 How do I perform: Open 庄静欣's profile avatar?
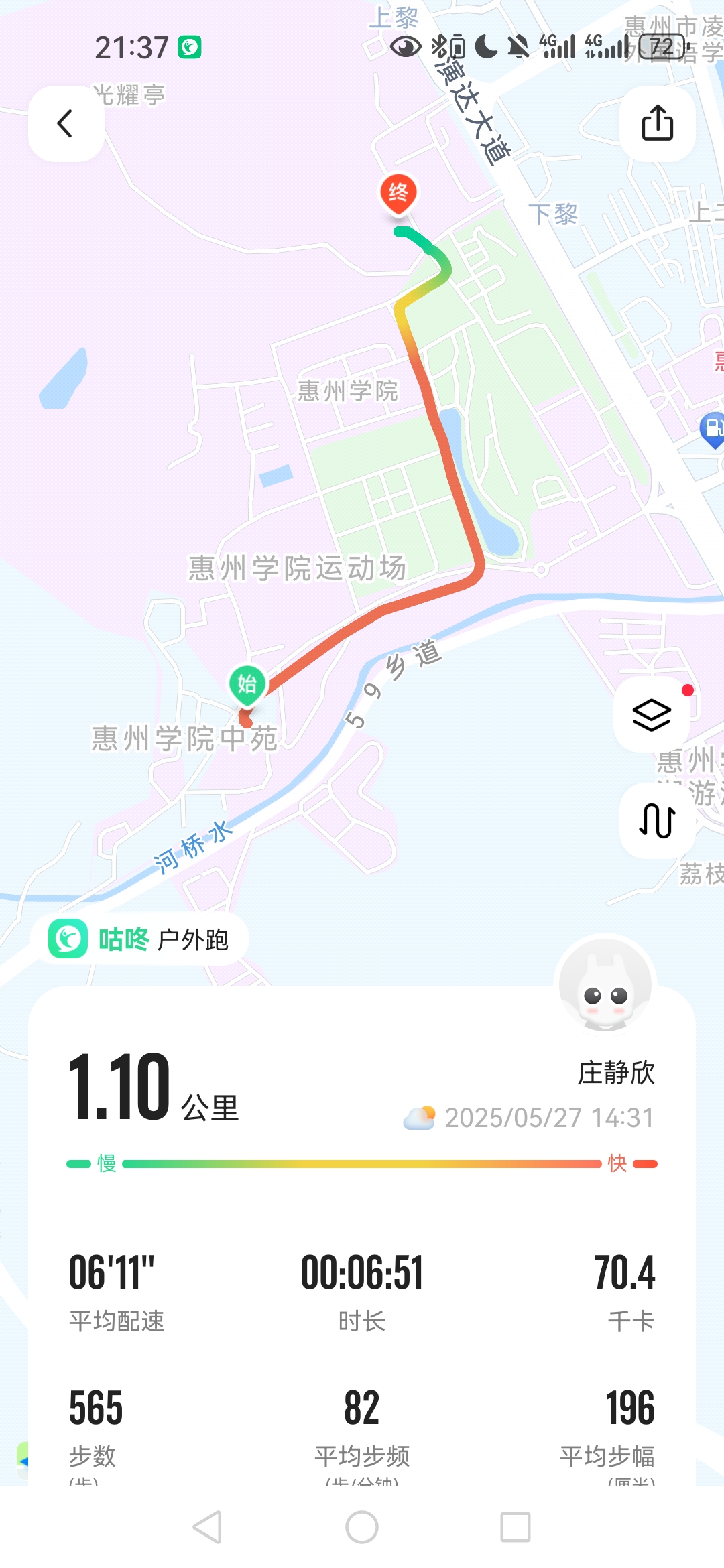pos(606,984)
